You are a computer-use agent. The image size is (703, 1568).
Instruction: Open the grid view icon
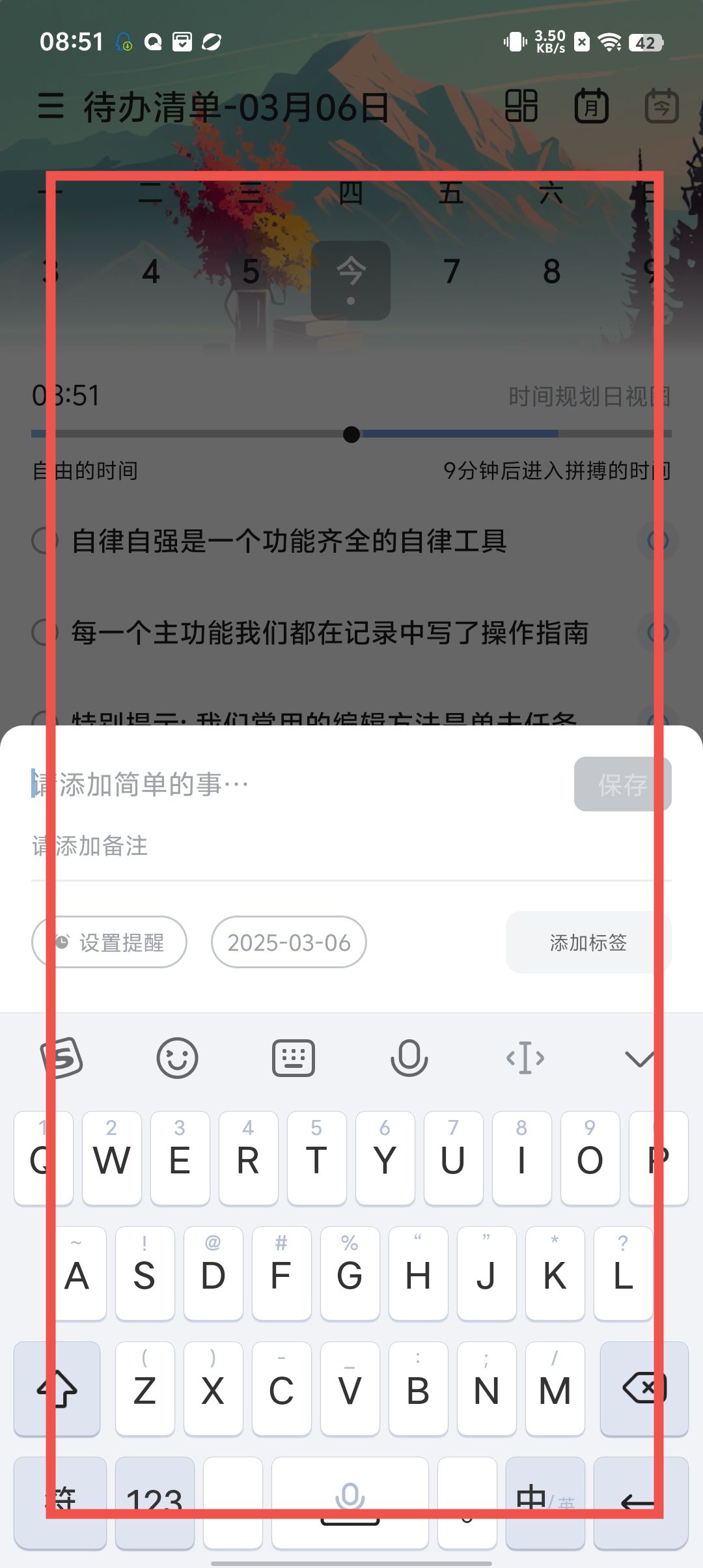[521, 106]
